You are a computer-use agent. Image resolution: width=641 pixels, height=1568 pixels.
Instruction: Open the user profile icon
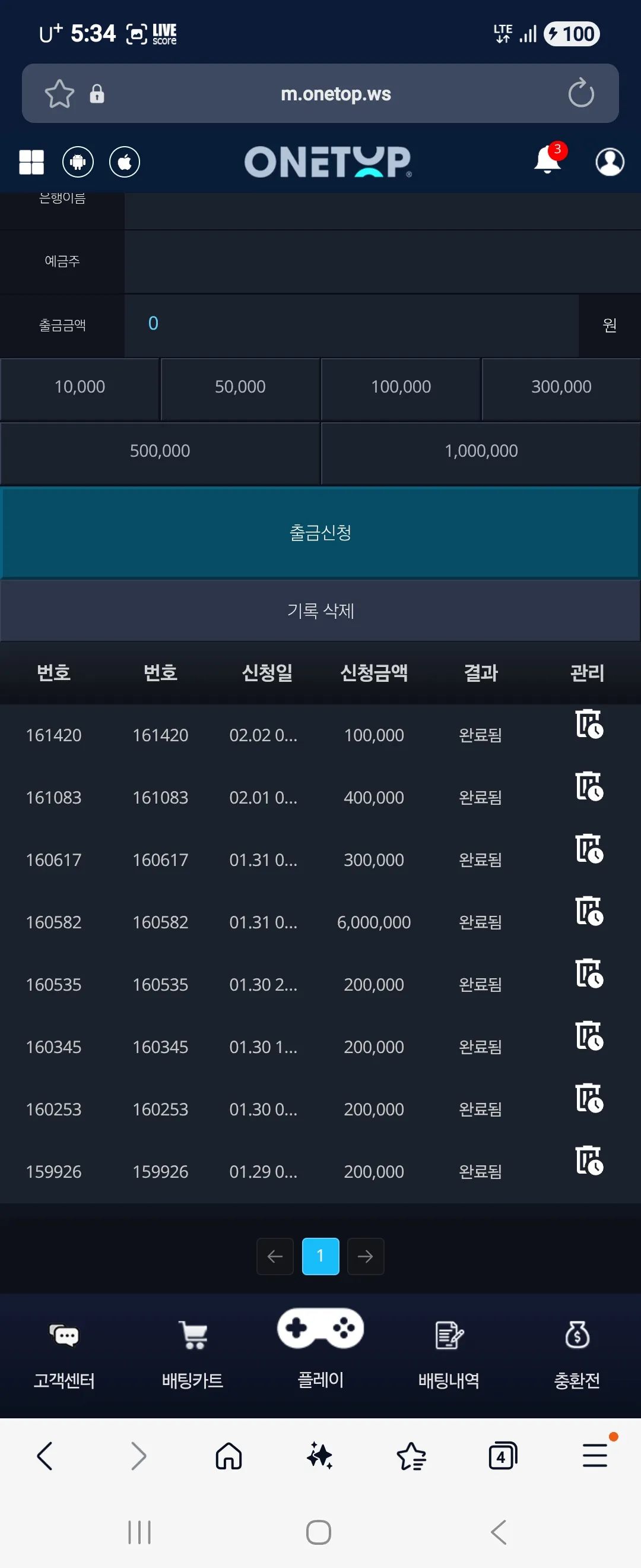click(610, 162)
